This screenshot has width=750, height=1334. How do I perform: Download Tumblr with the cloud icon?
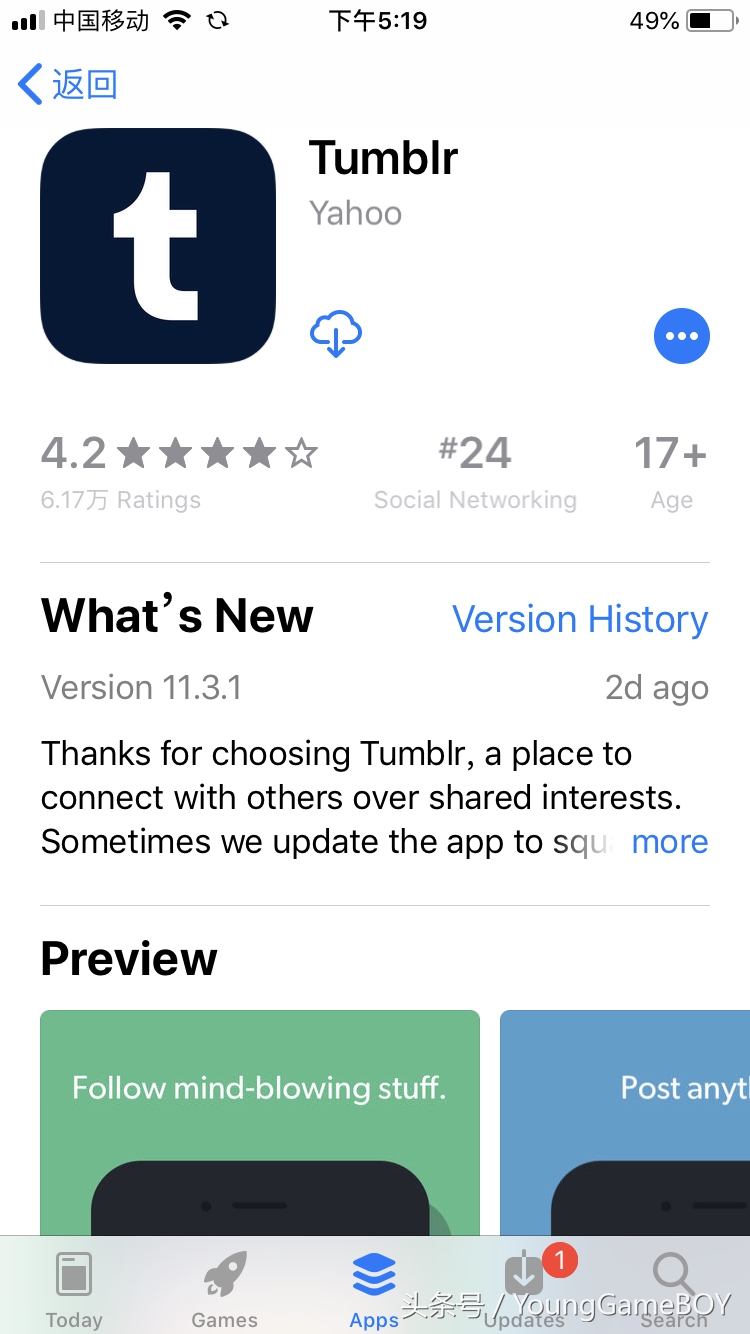tap(336, 334)
